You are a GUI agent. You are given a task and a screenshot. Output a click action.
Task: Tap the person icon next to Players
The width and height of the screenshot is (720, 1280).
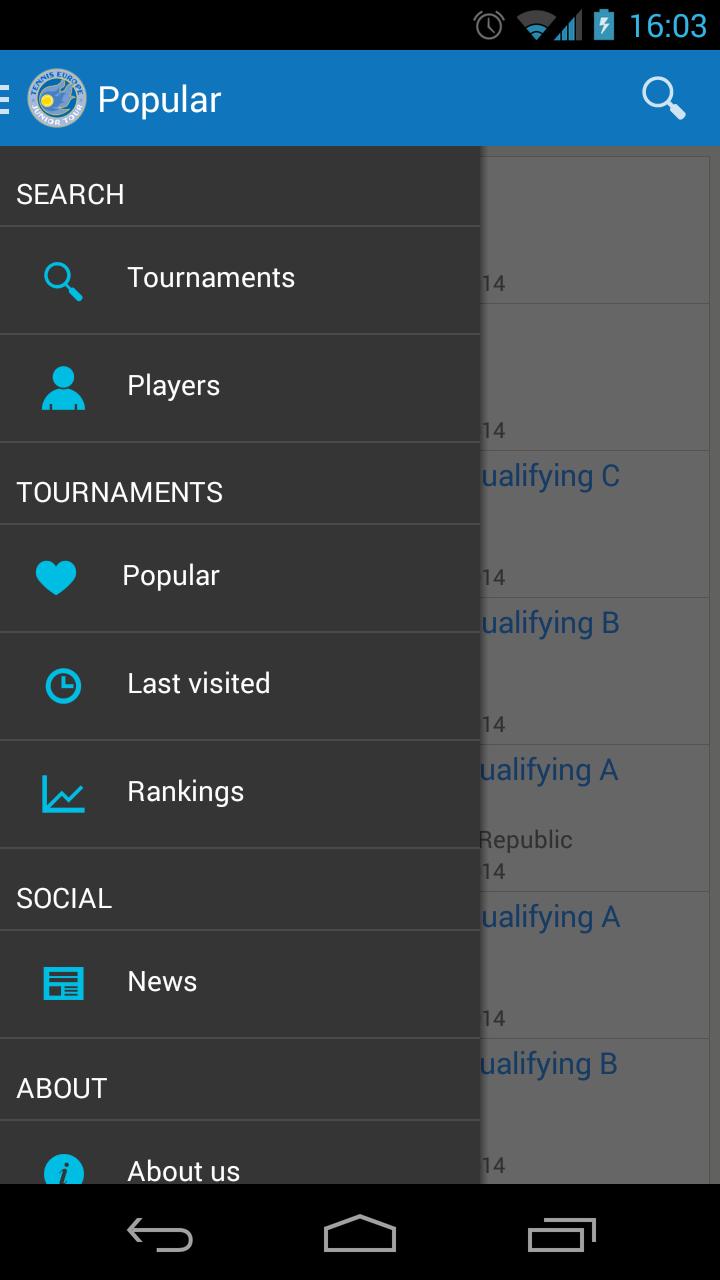tap(62, 385)
